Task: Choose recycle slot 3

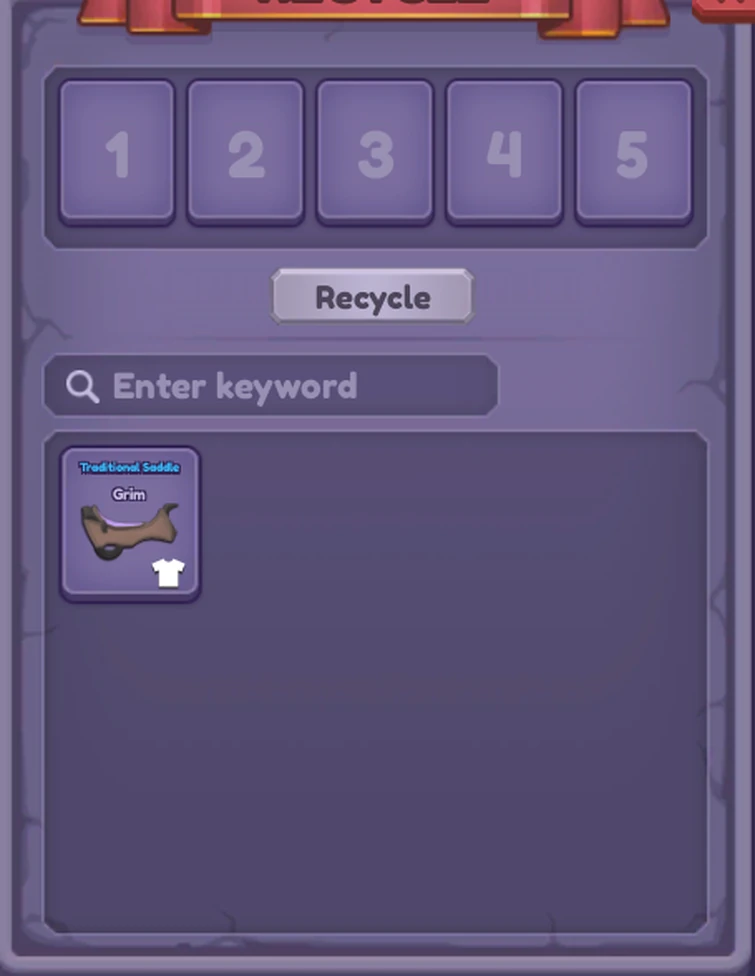Action: coord(375,153)
